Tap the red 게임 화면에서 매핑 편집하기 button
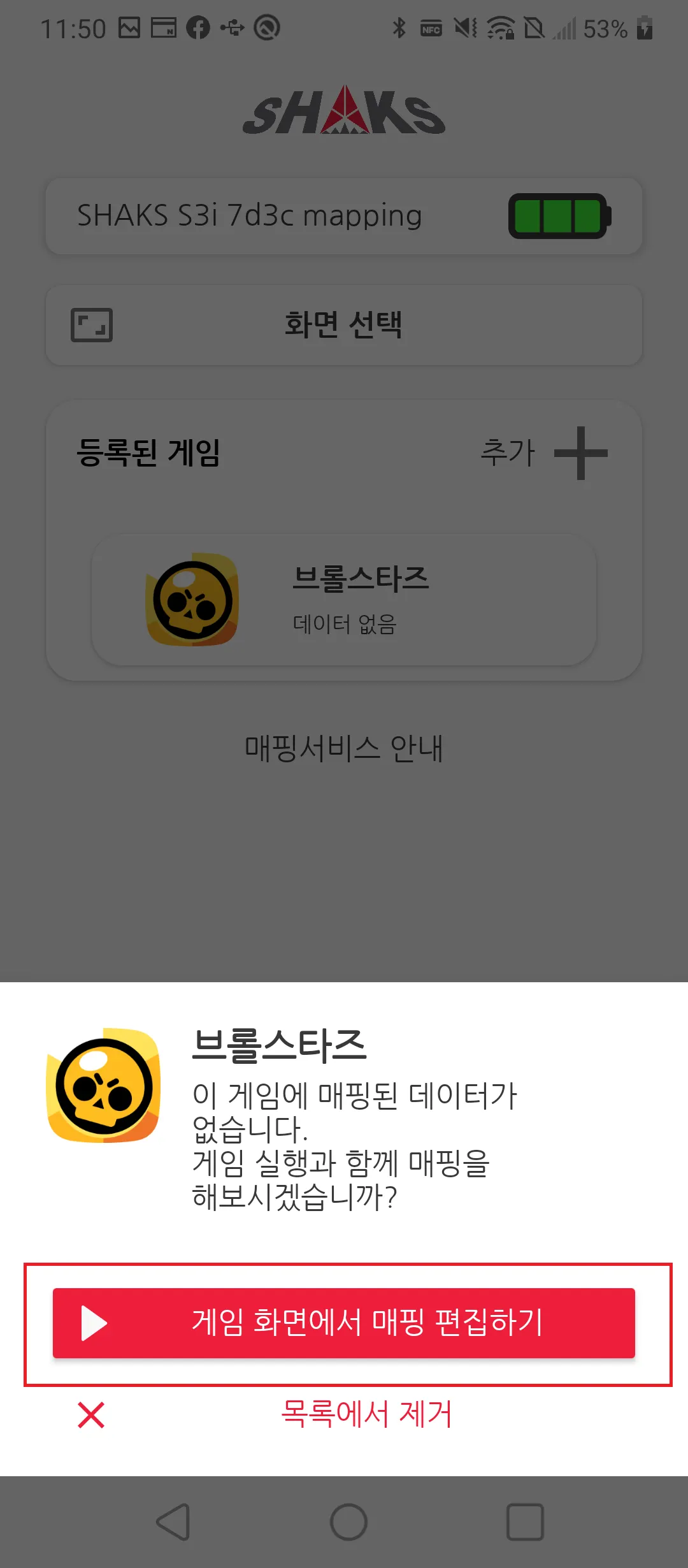The width and height of the screenshot is (688, 1568). click(344, 1323)
